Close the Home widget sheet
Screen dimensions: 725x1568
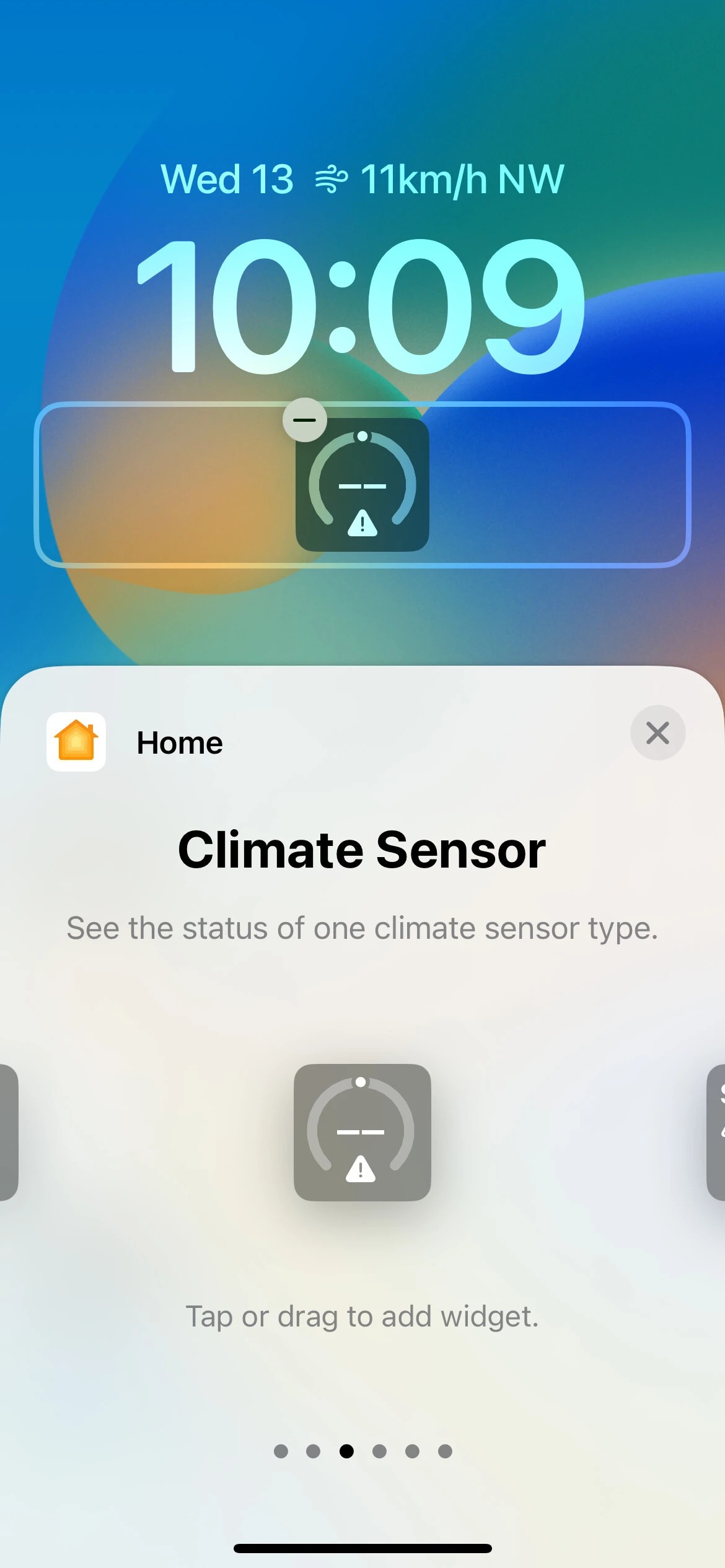(x=657, y=733)
